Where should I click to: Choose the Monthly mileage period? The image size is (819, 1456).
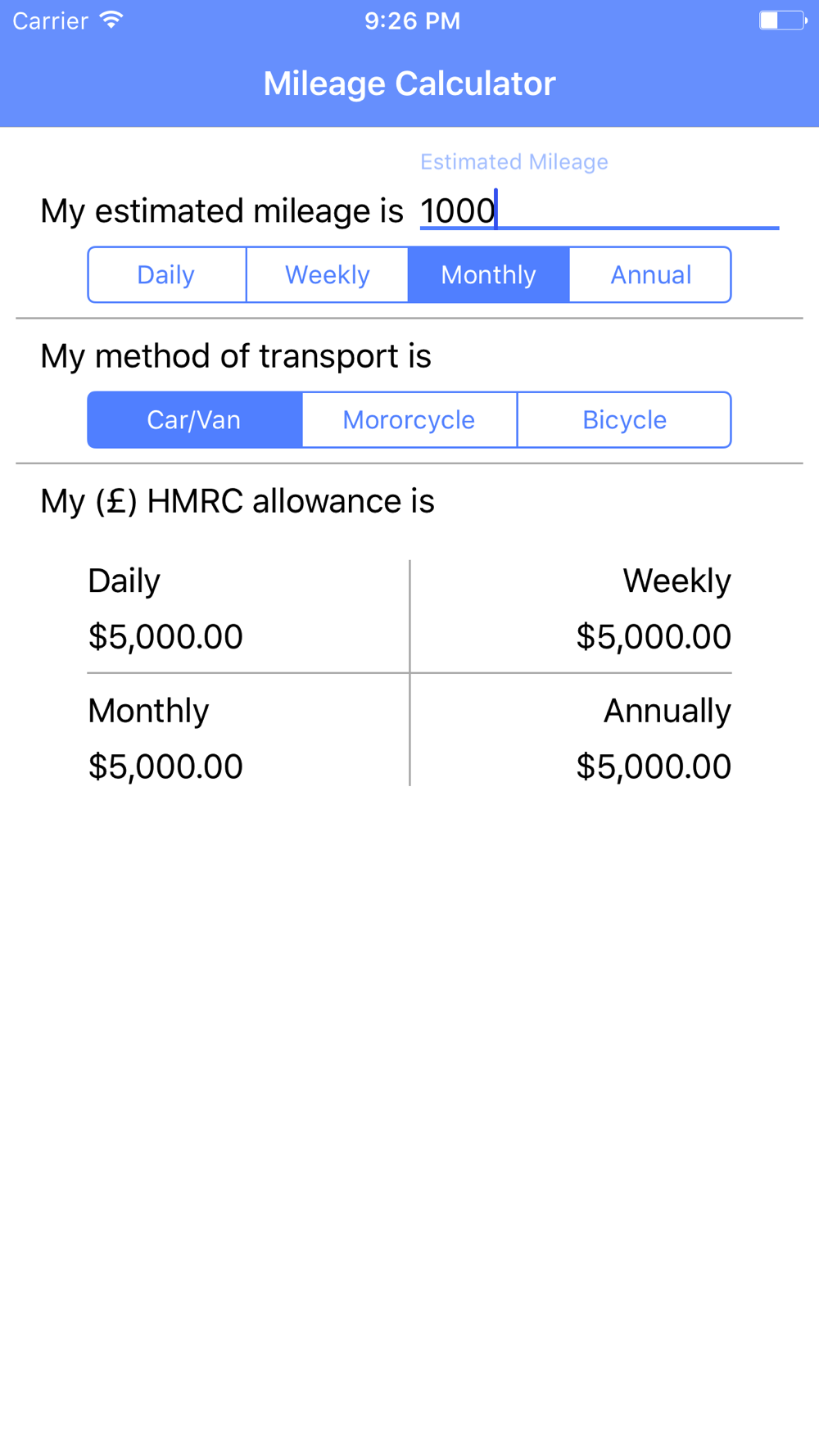488,275
